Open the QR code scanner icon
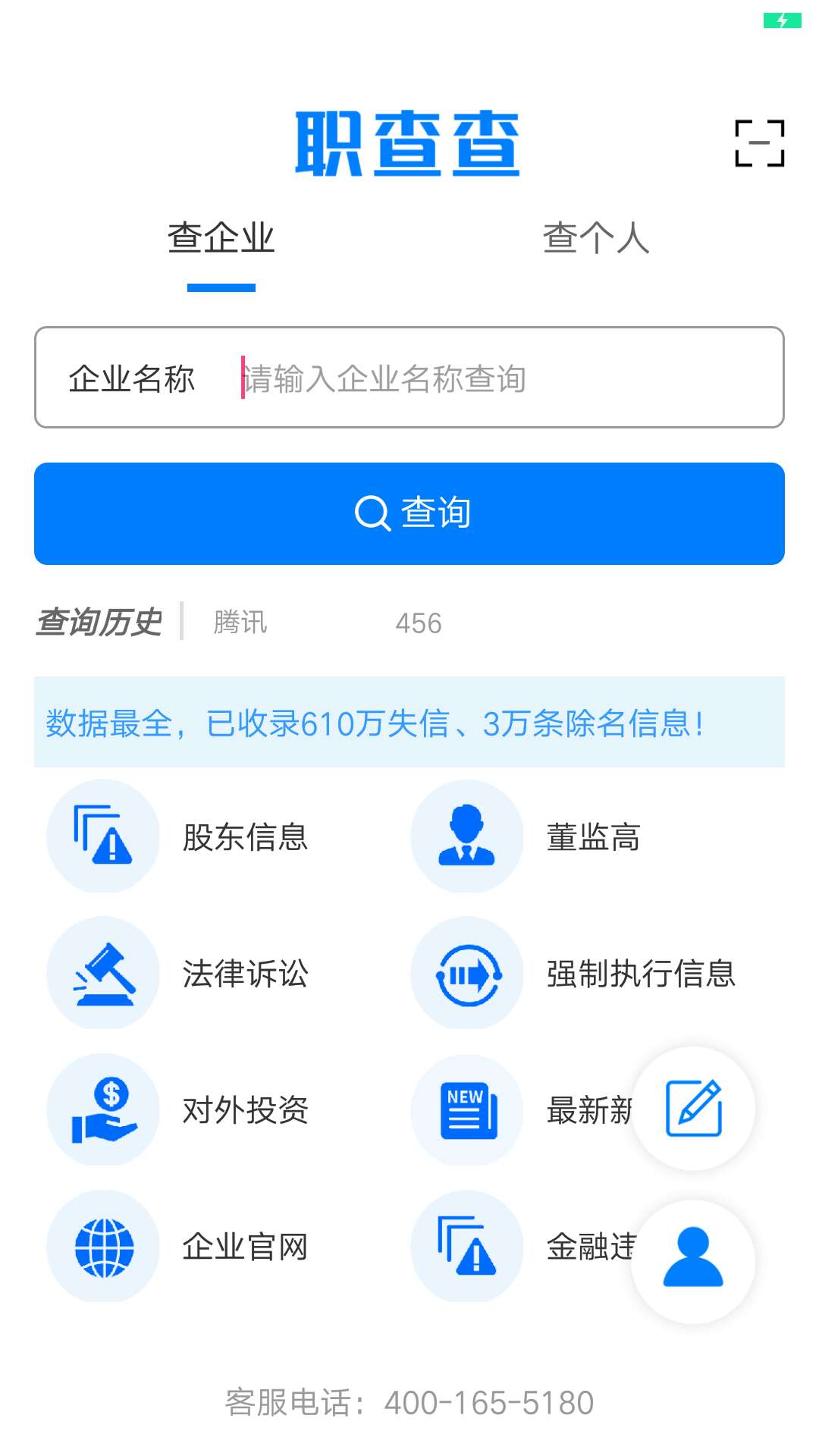The height and width of the screenshot is (1456, 819). (x=761, y=142)
